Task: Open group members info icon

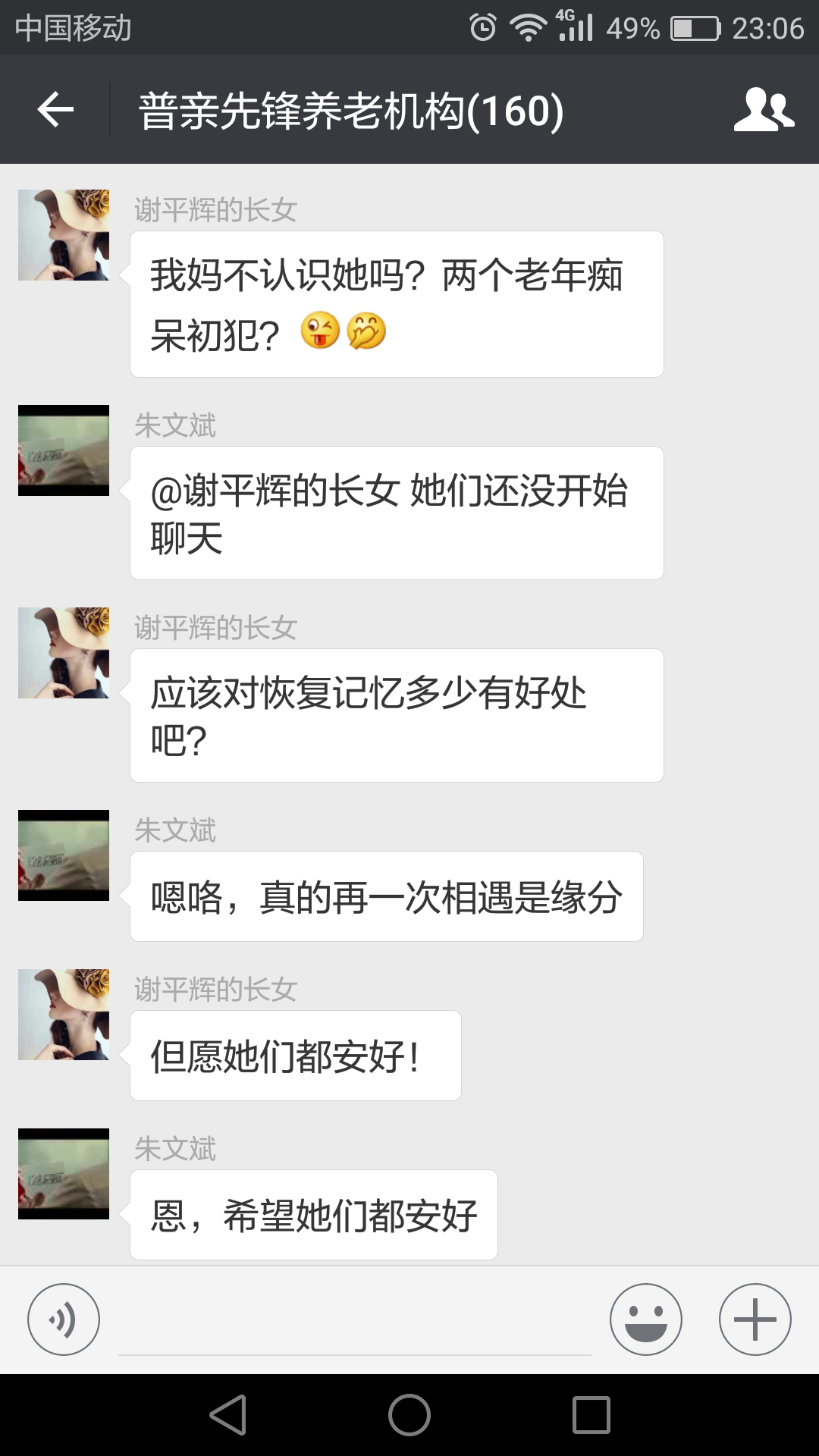Action: coord(763,110)
